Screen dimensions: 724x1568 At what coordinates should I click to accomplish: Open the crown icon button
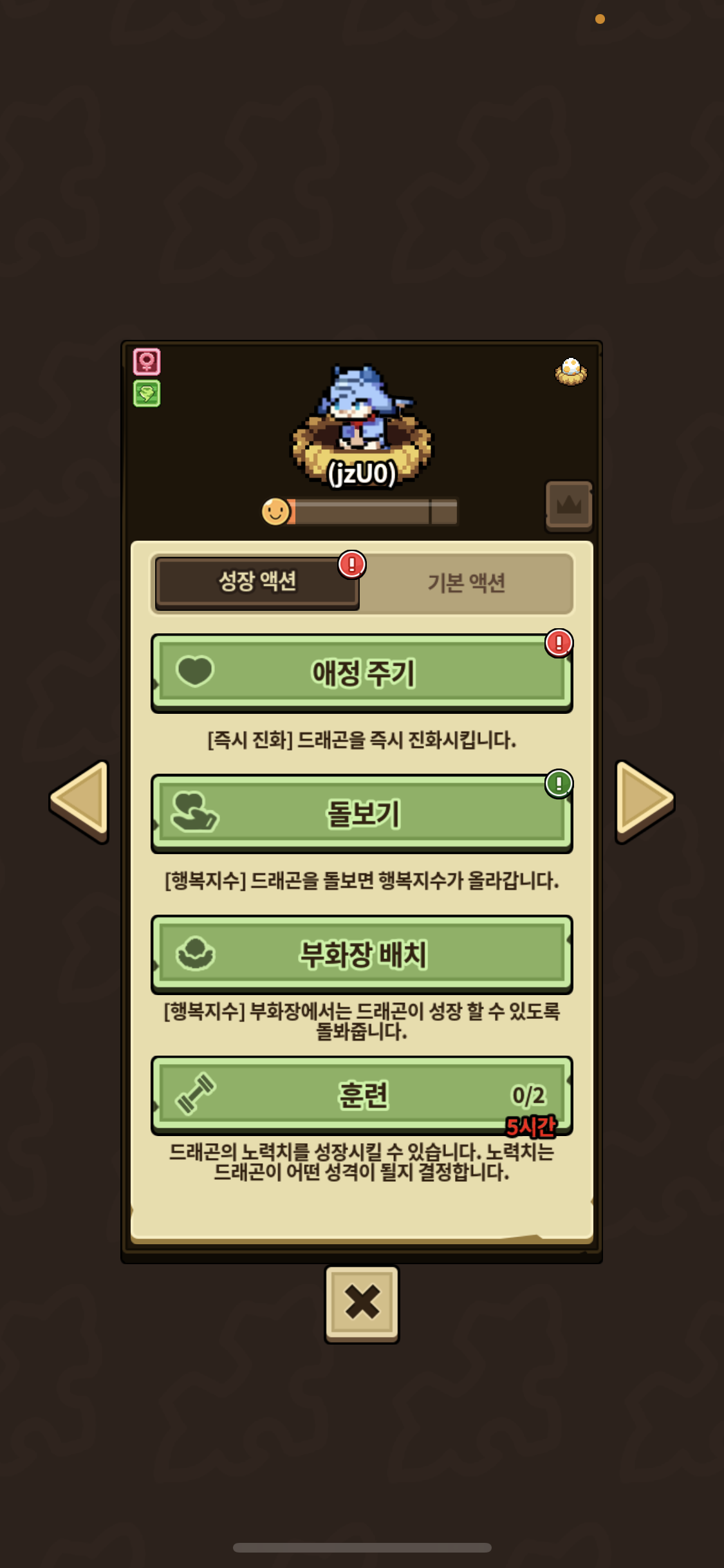coord(569,506)
